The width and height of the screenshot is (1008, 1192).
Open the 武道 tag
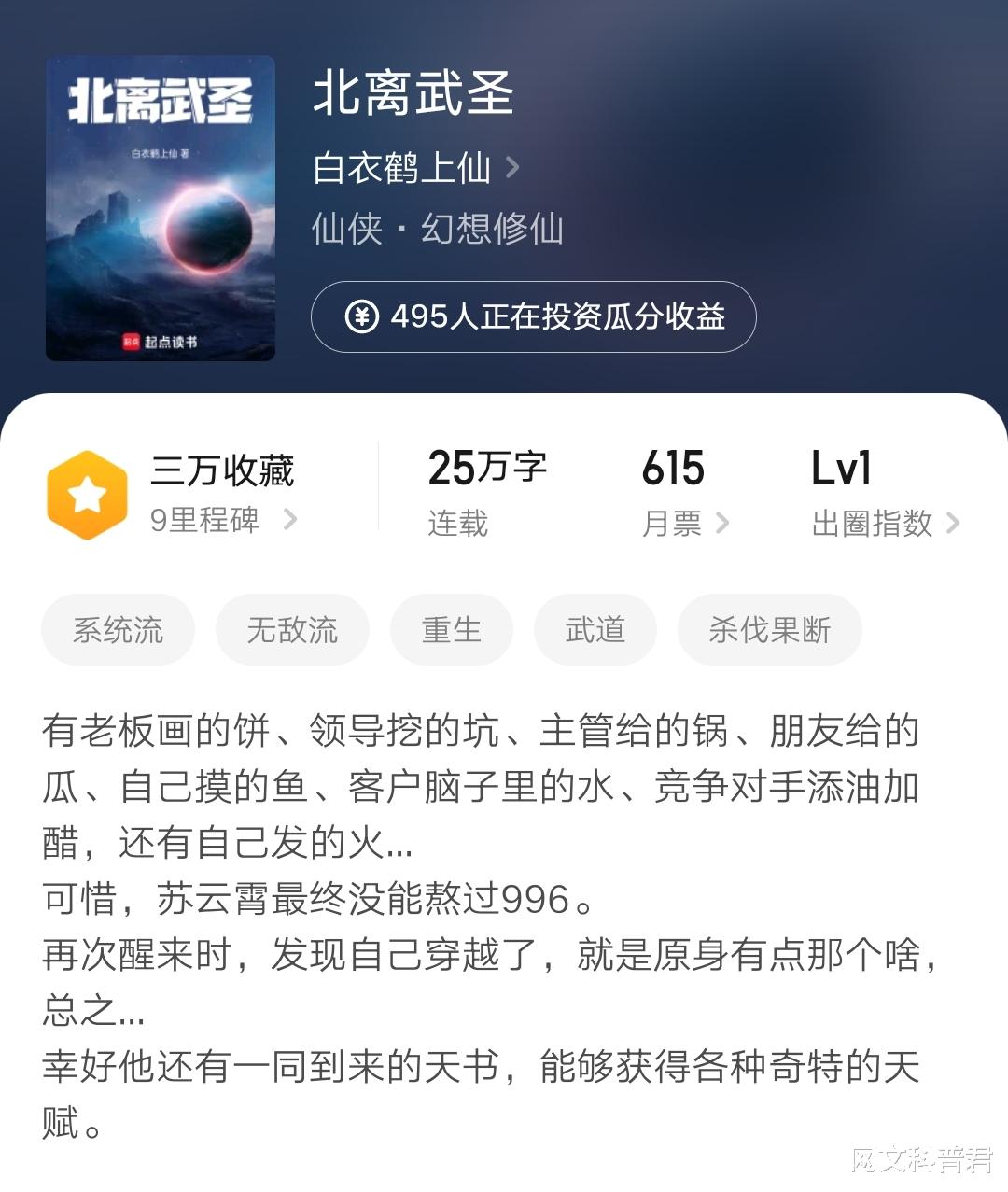click(595, 630)
